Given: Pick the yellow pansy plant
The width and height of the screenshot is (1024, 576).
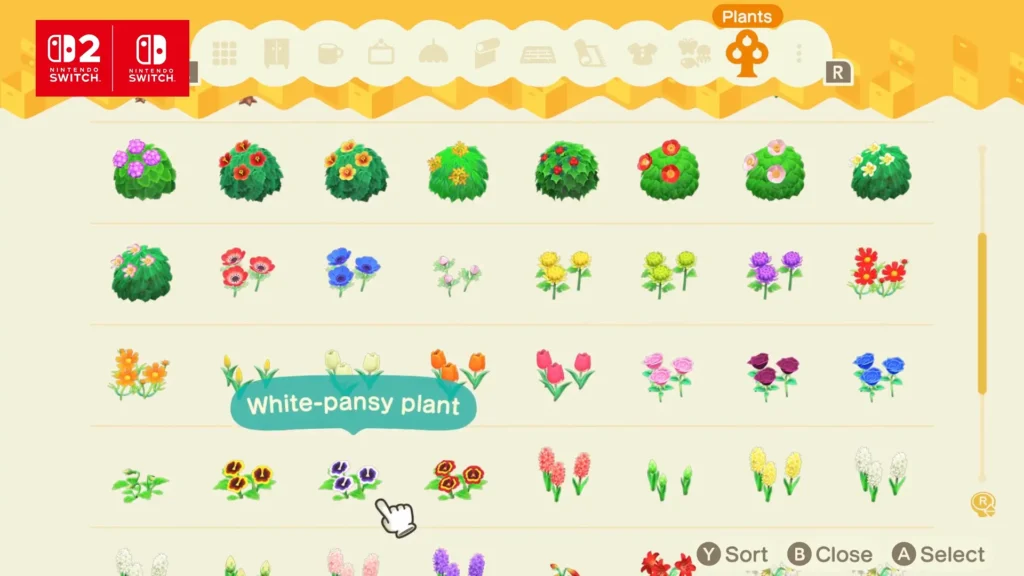Looking at the screenshot, I should pos(244,478).
